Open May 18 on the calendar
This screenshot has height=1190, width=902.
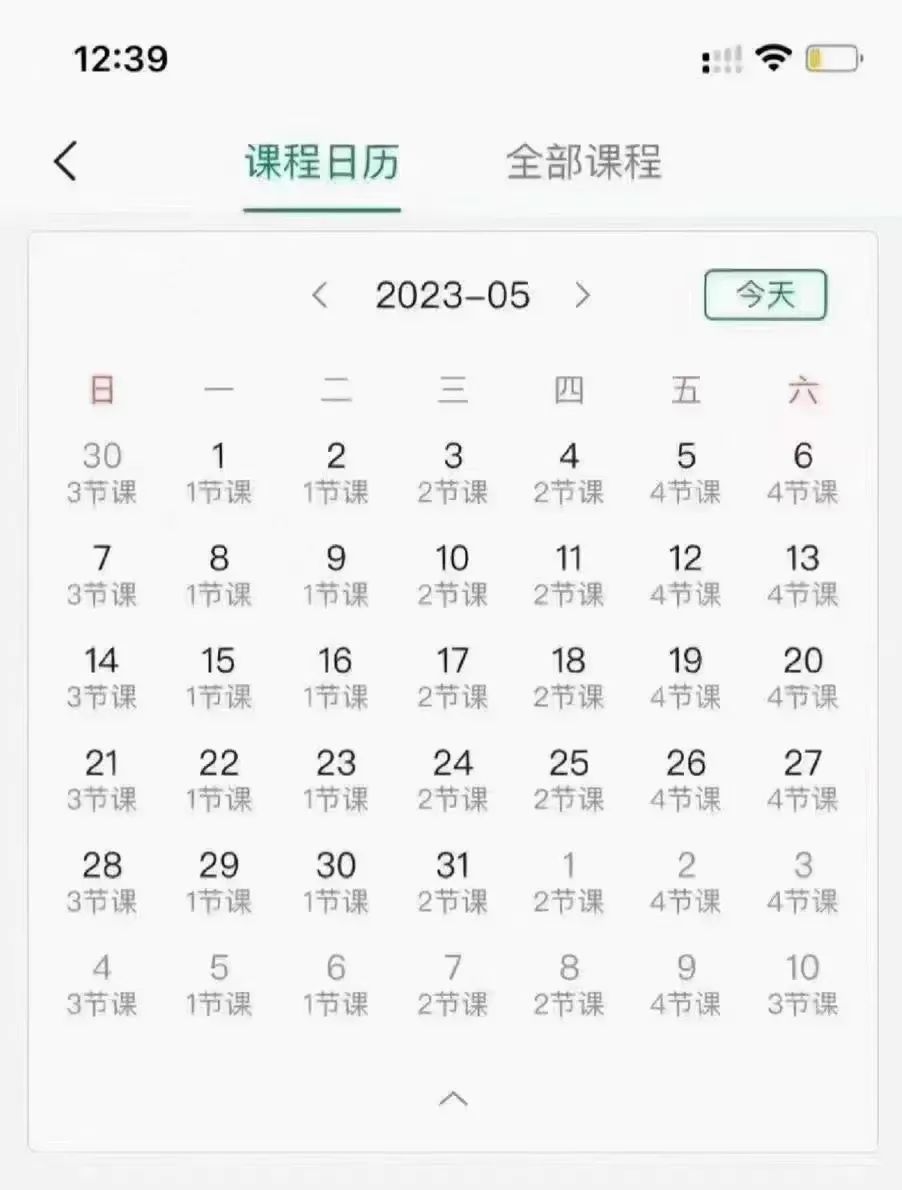pos(569,676)
